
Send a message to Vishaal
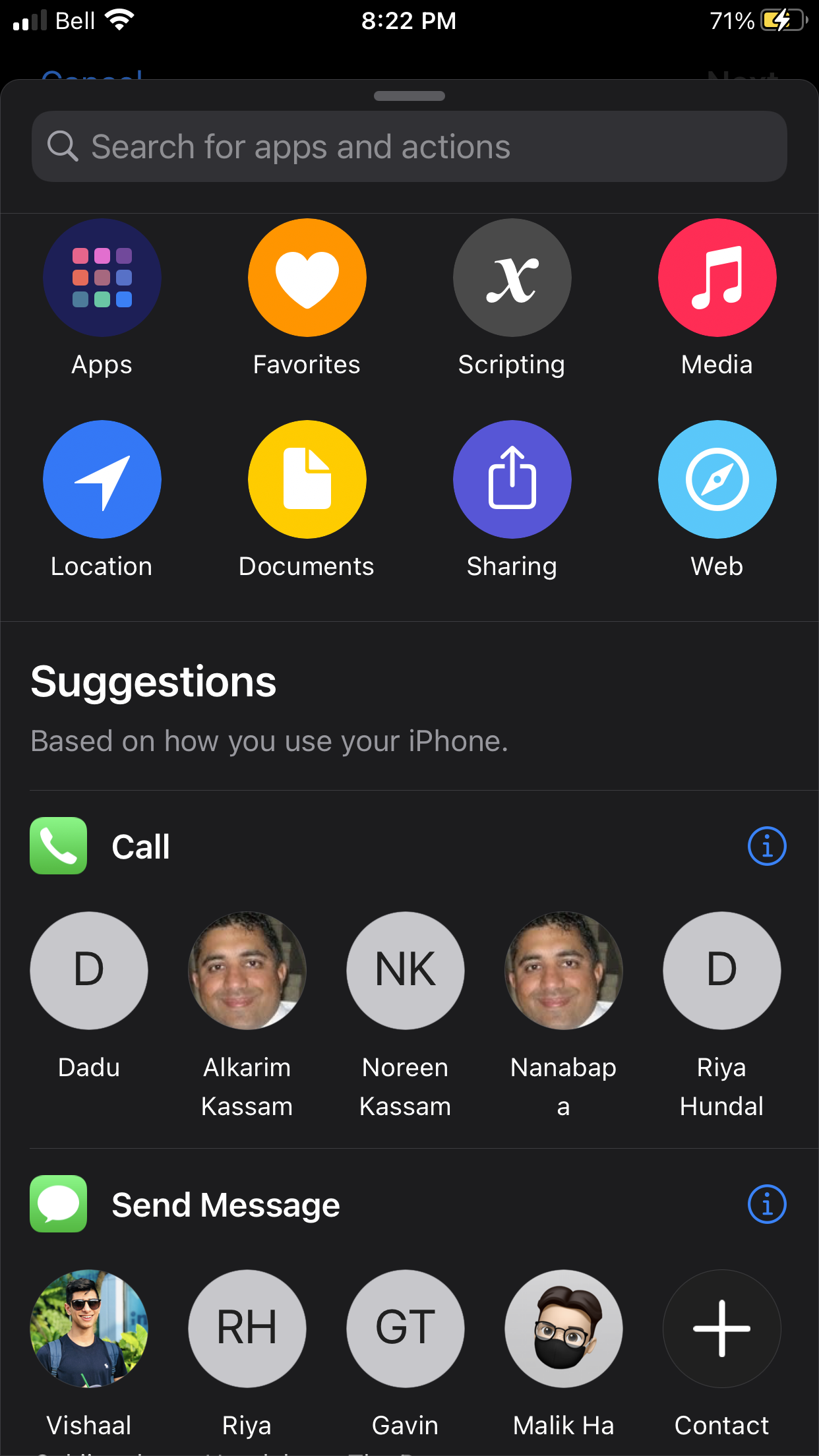point(89,1329)
